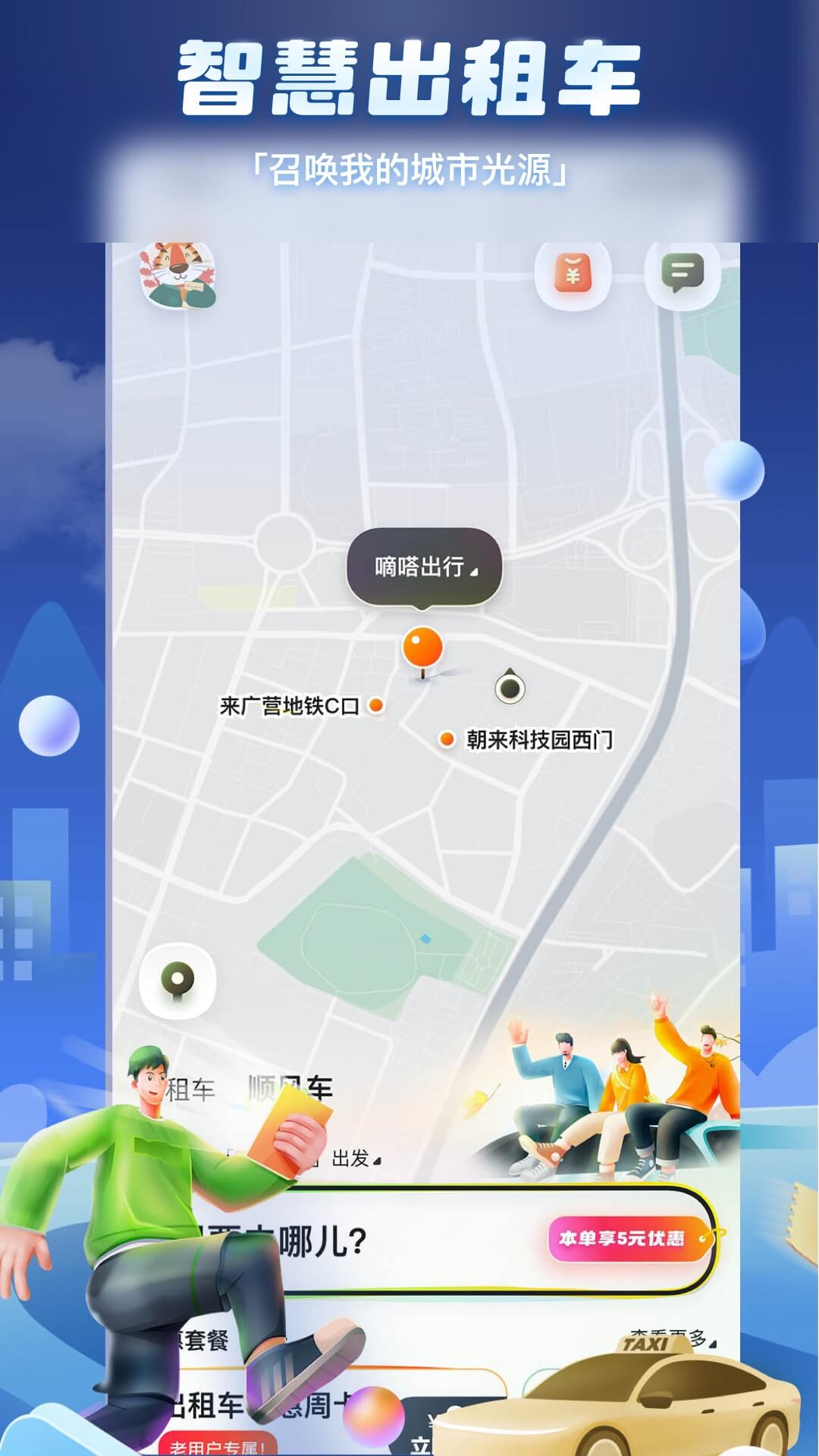The image size is (819, 1456).
Task: Click the 本单享5元优惠 discount button
Action: click(622, 1238)
